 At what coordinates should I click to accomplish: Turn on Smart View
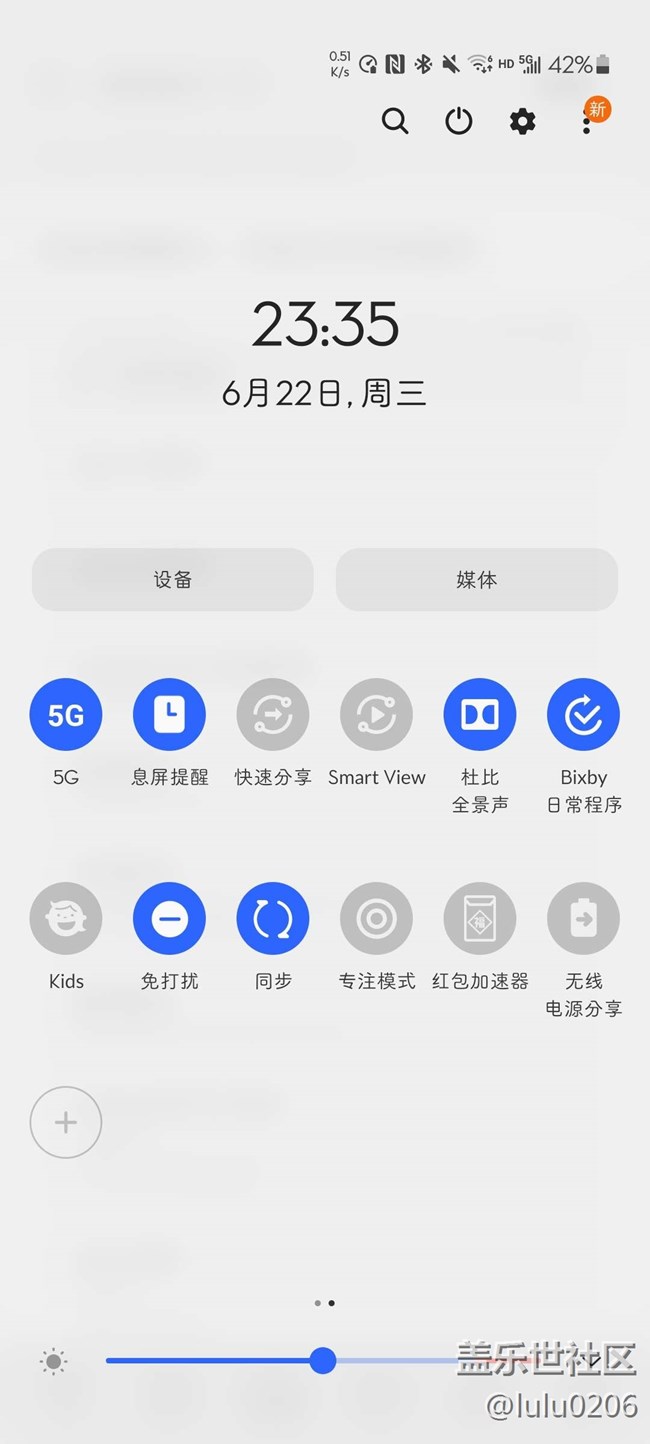(377, 715)
